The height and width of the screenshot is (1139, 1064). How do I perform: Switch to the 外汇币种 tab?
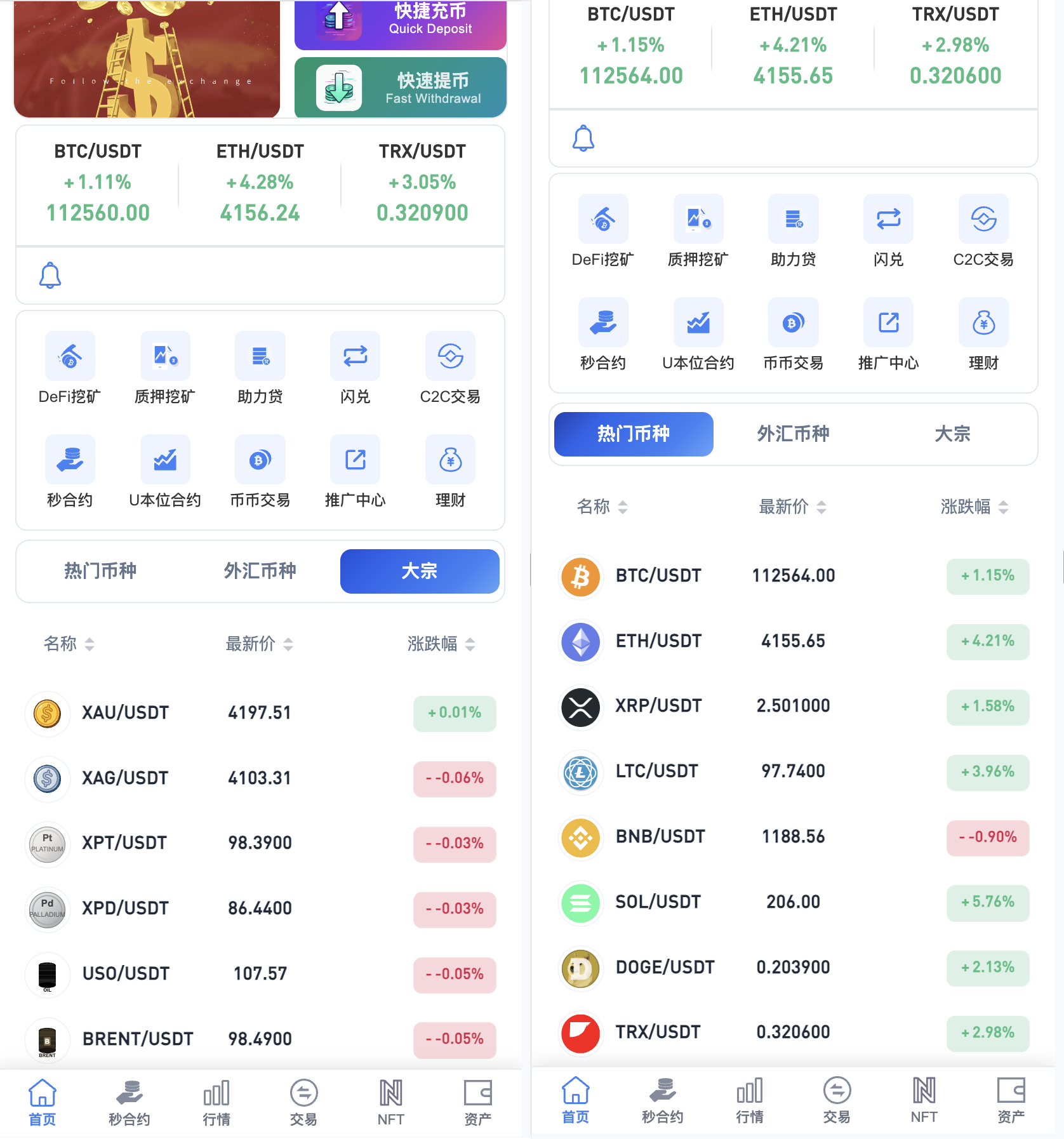click(260, 571)
